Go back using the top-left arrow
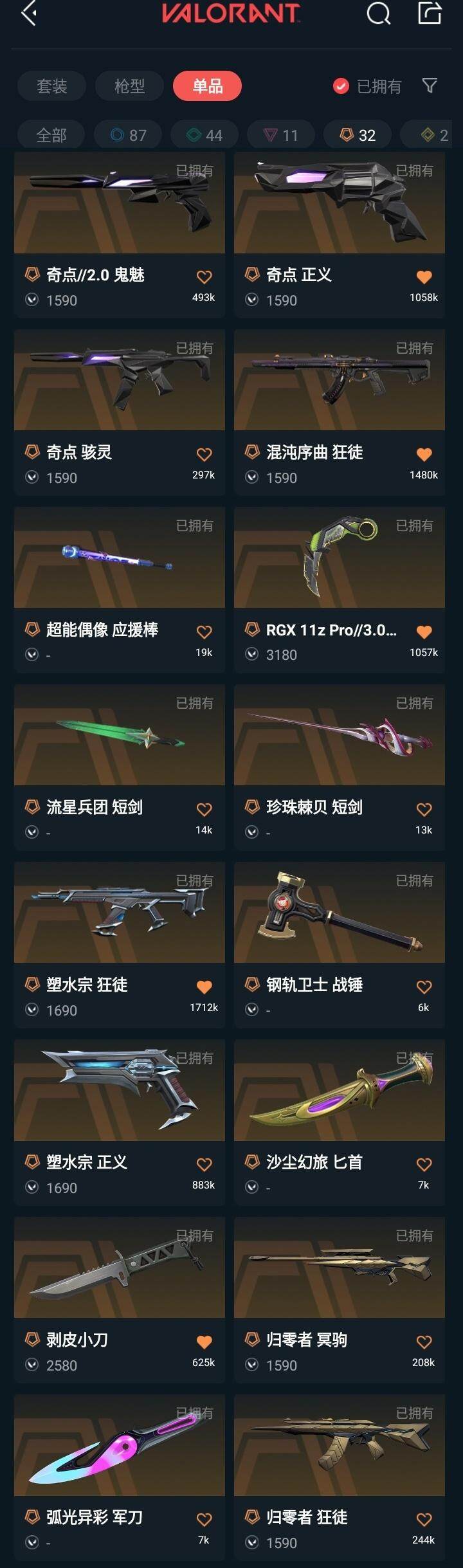 (x=29, y=13)
